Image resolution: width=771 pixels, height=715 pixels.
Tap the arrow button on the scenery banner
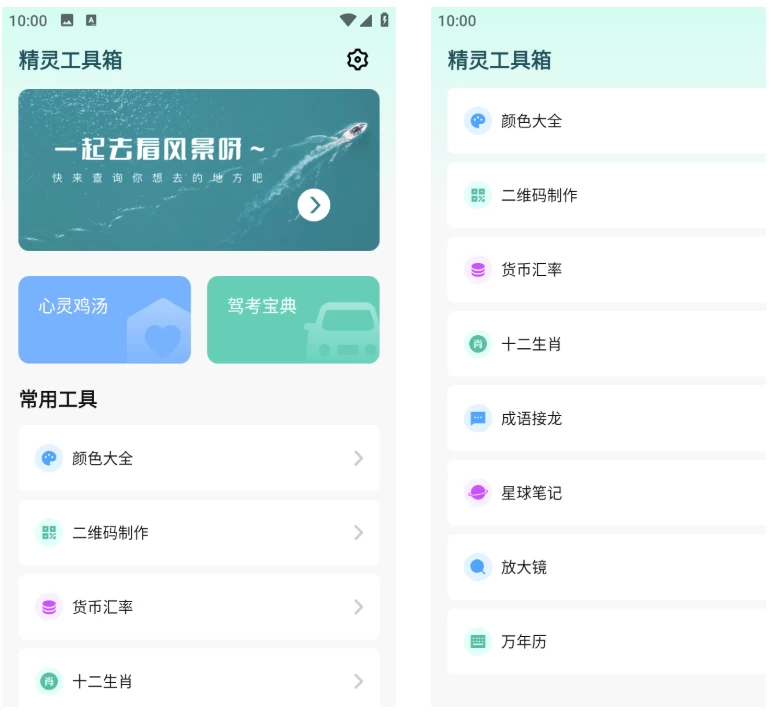[314, 205]
